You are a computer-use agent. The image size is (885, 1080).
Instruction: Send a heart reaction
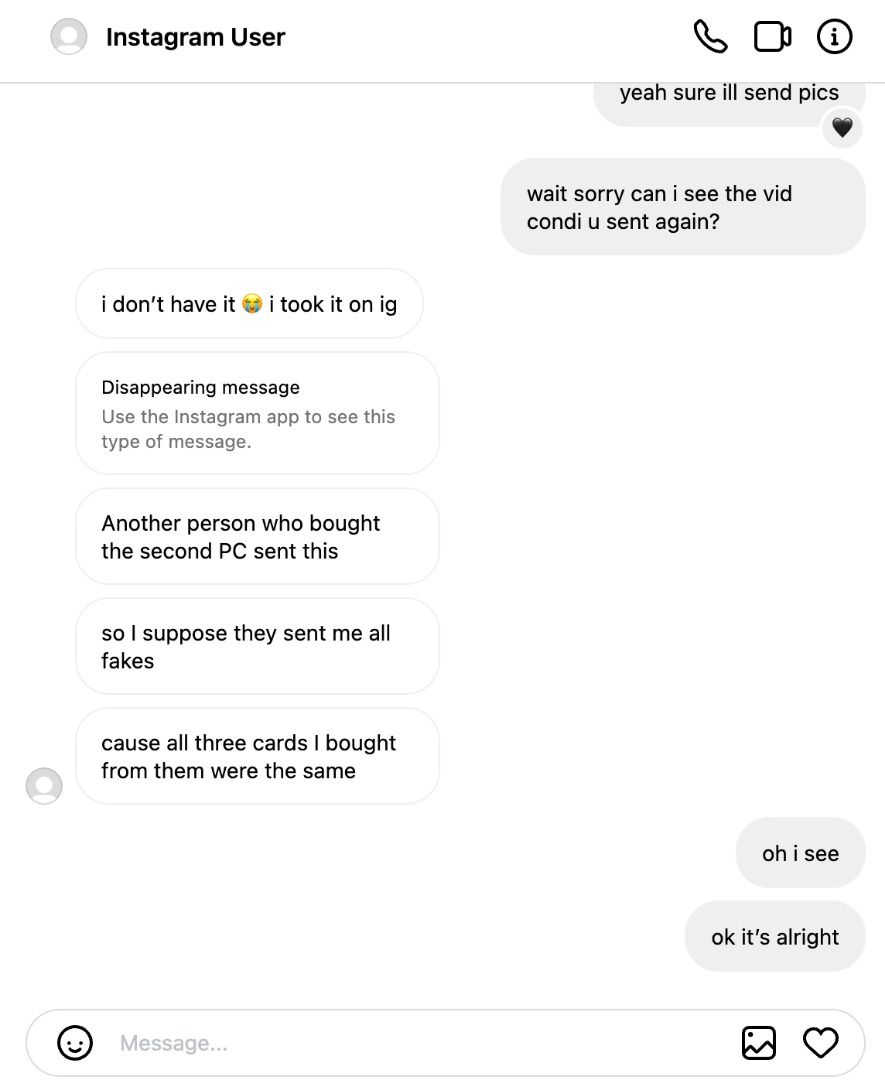pyautogui.click(x=820, y=1042)
